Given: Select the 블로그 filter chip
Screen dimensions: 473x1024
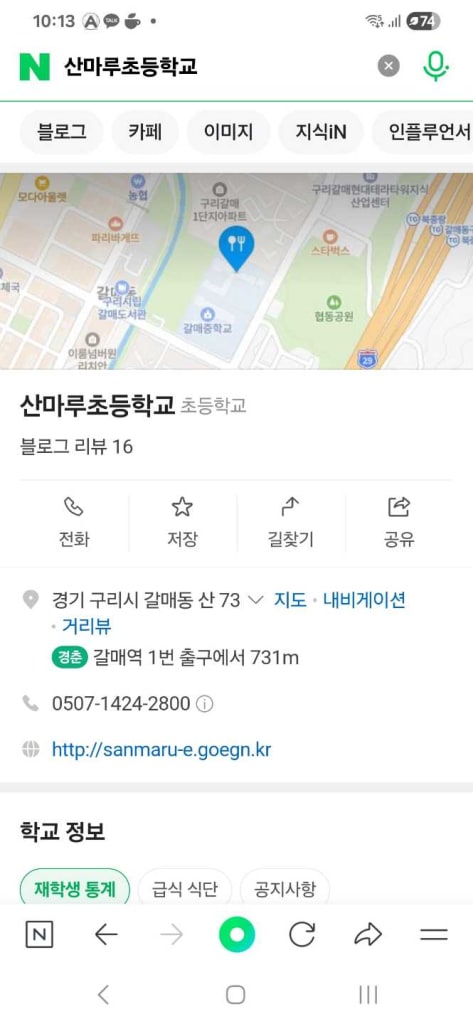Looking at the screenshot, I should (62, 132).
